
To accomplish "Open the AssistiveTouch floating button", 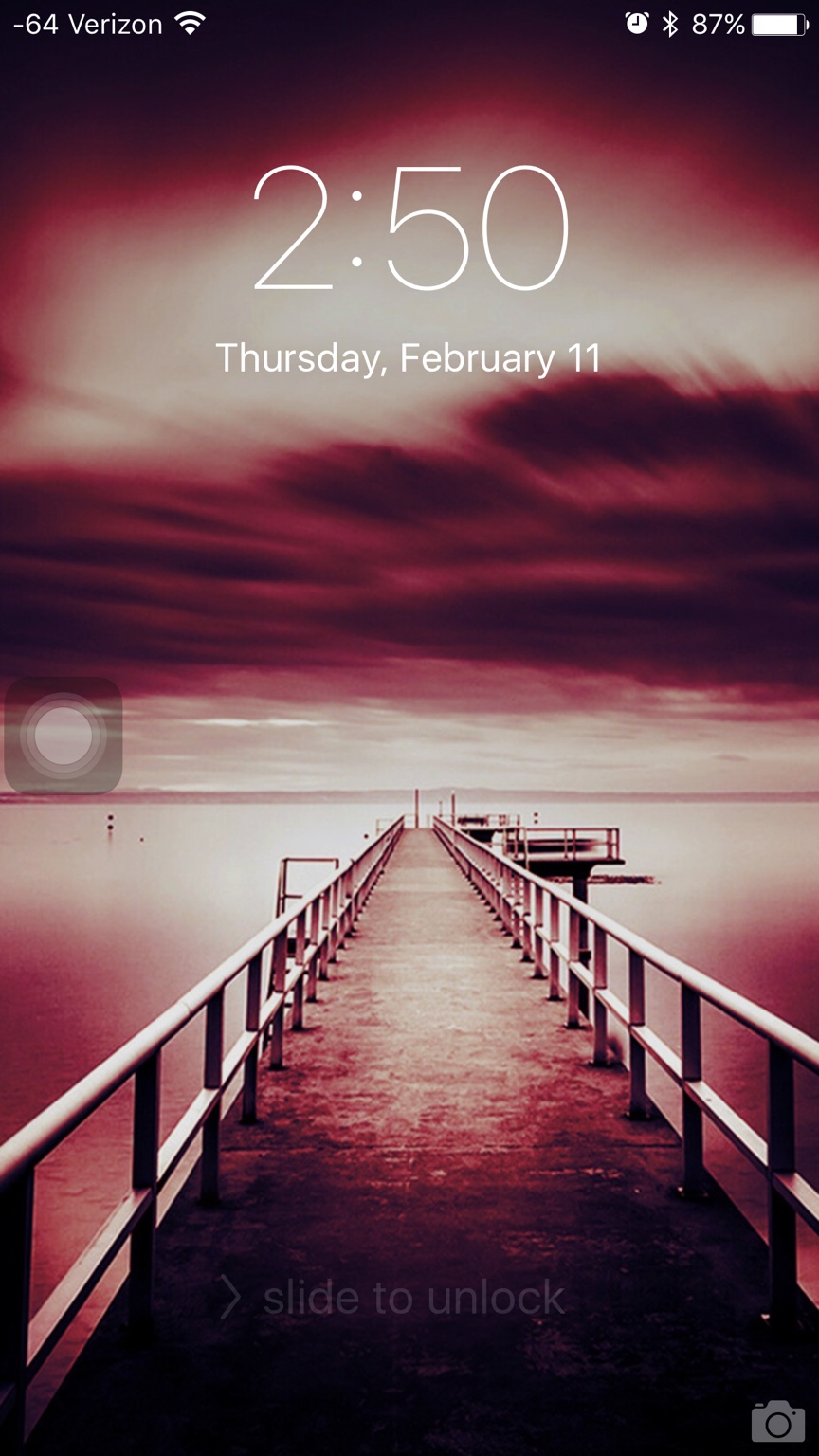I will tap(64, 735).
